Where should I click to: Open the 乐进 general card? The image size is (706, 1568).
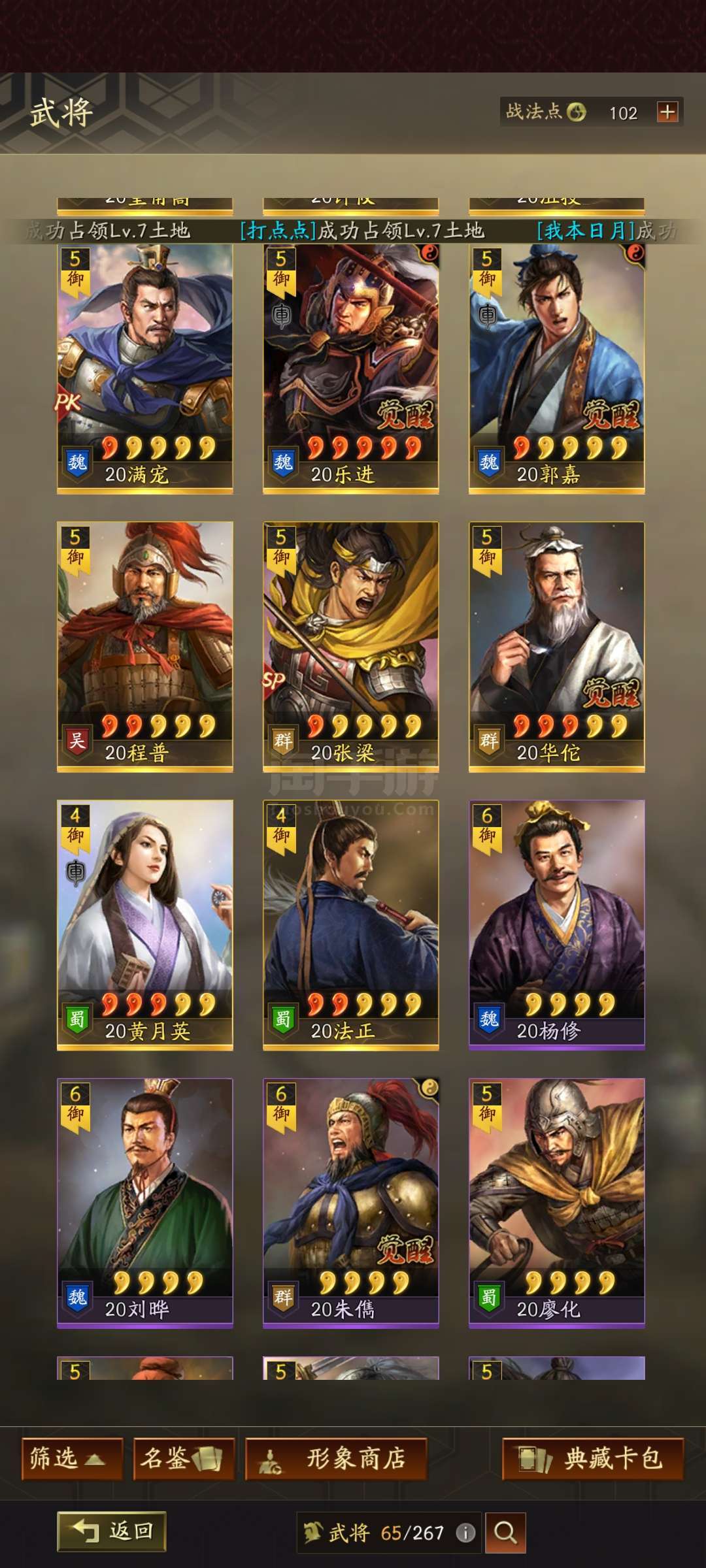click(x=351, y=370)
